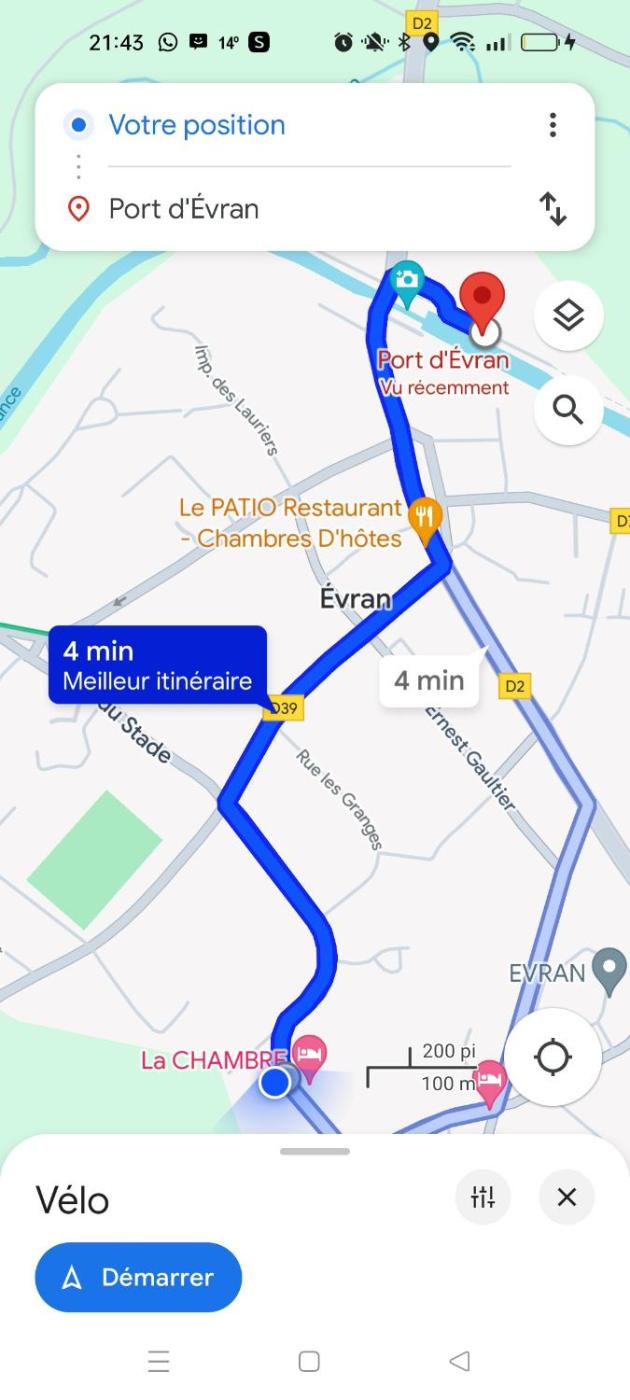Select the alternate 4 min route
The height and width of the screenshot is (1400, 630).
(429, 681)
